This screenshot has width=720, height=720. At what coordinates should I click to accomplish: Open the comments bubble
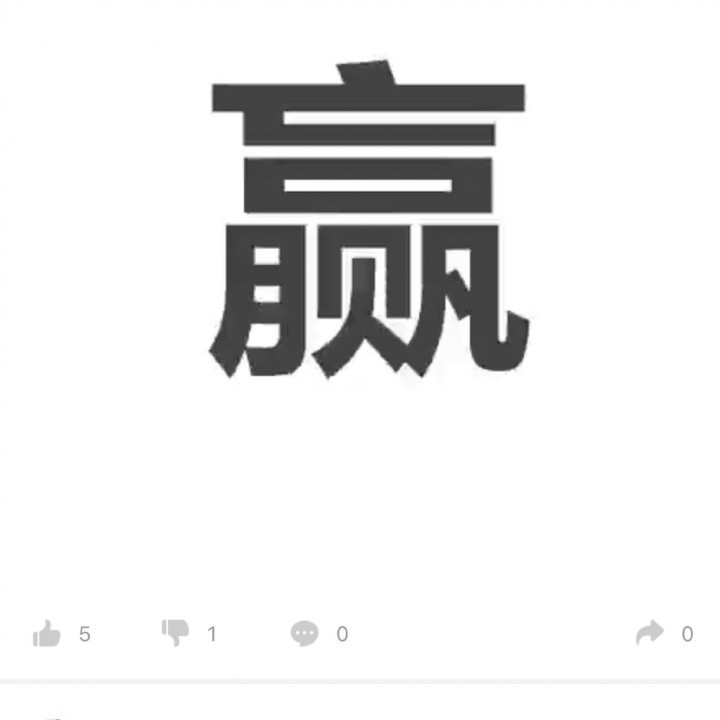point(304,634)
